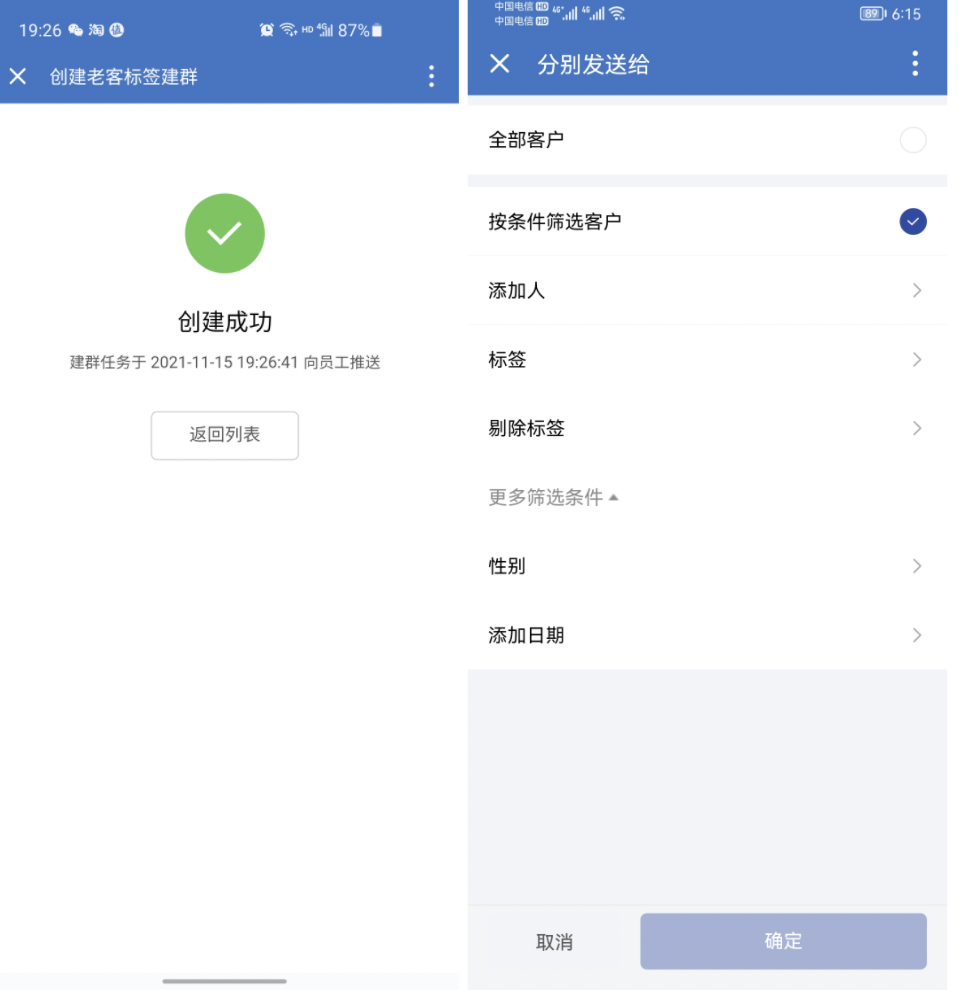Open the 性别 filter row
Viewport: 968px width, 1000px height.
pos(706,566)
